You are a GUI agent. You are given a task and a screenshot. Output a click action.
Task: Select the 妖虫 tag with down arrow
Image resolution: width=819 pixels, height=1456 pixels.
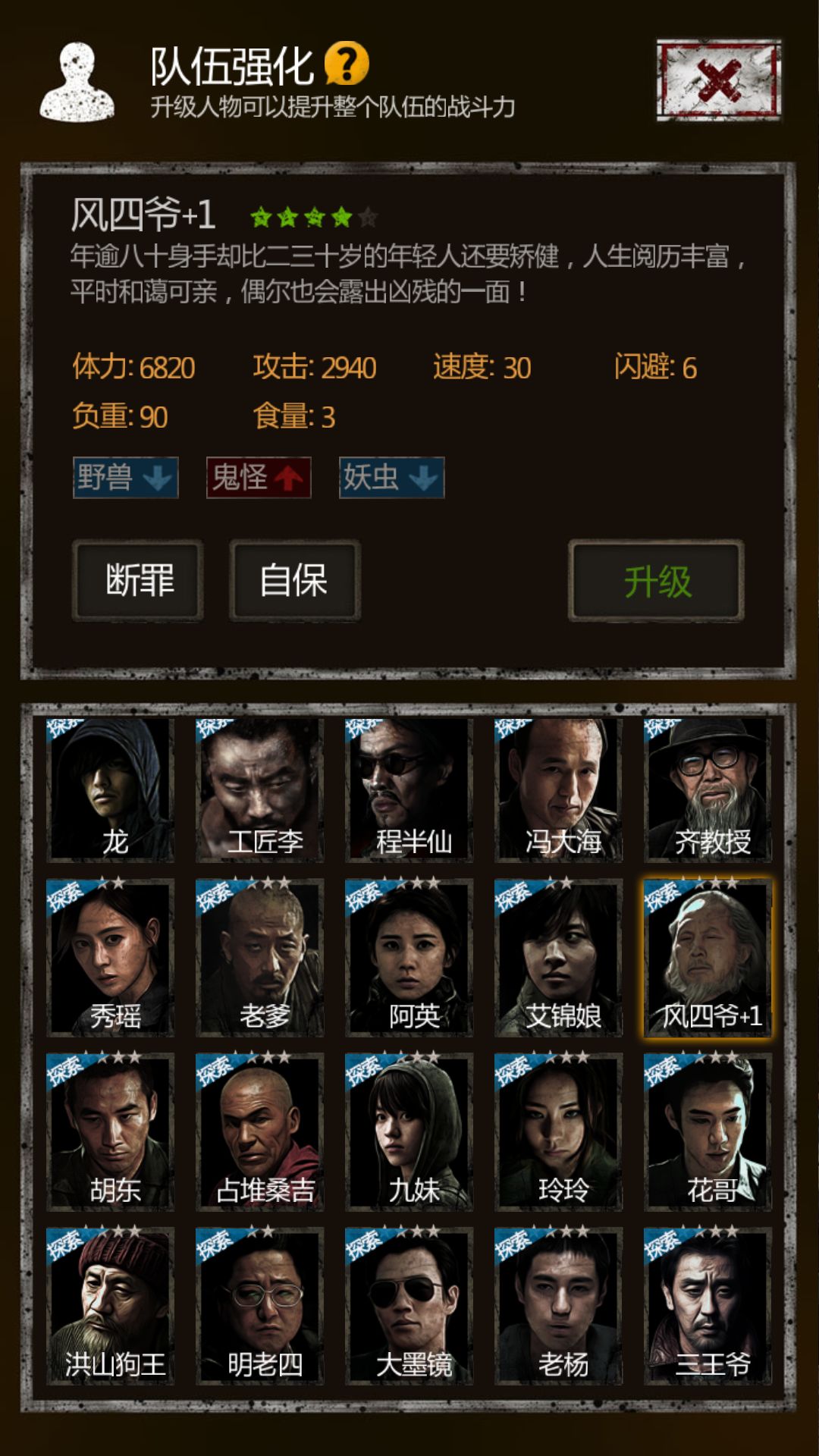(x=391, y=479)
